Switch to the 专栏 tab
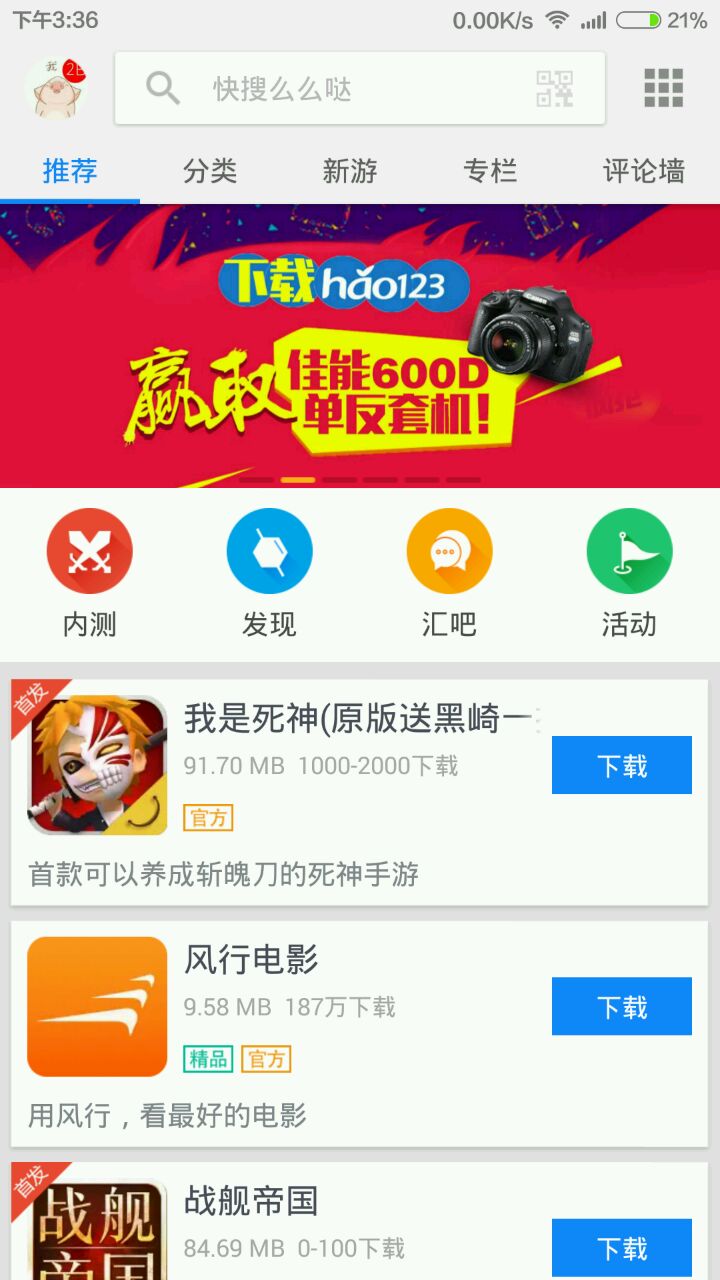This screenshot has width=720, height=1280. point(490,171)
